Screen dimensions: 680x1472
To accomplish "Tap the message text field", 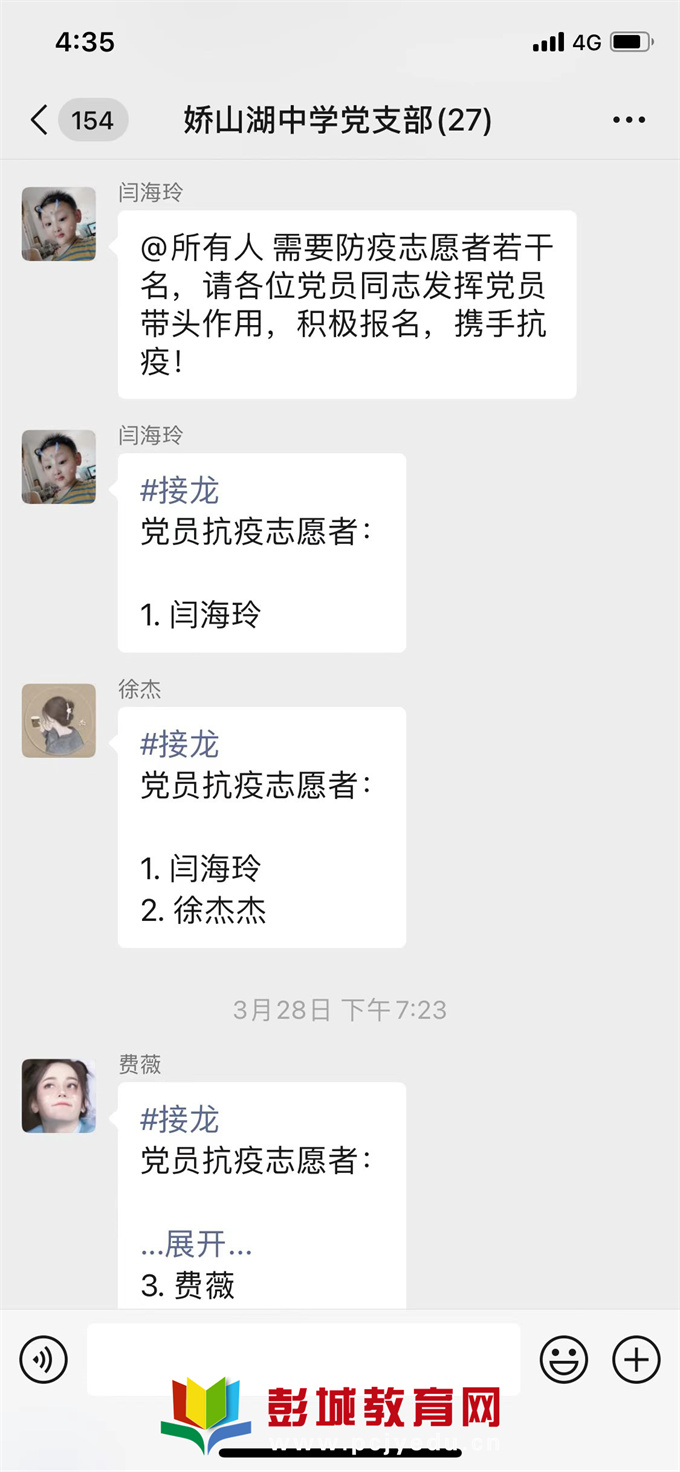I will tap(303, 1359).
